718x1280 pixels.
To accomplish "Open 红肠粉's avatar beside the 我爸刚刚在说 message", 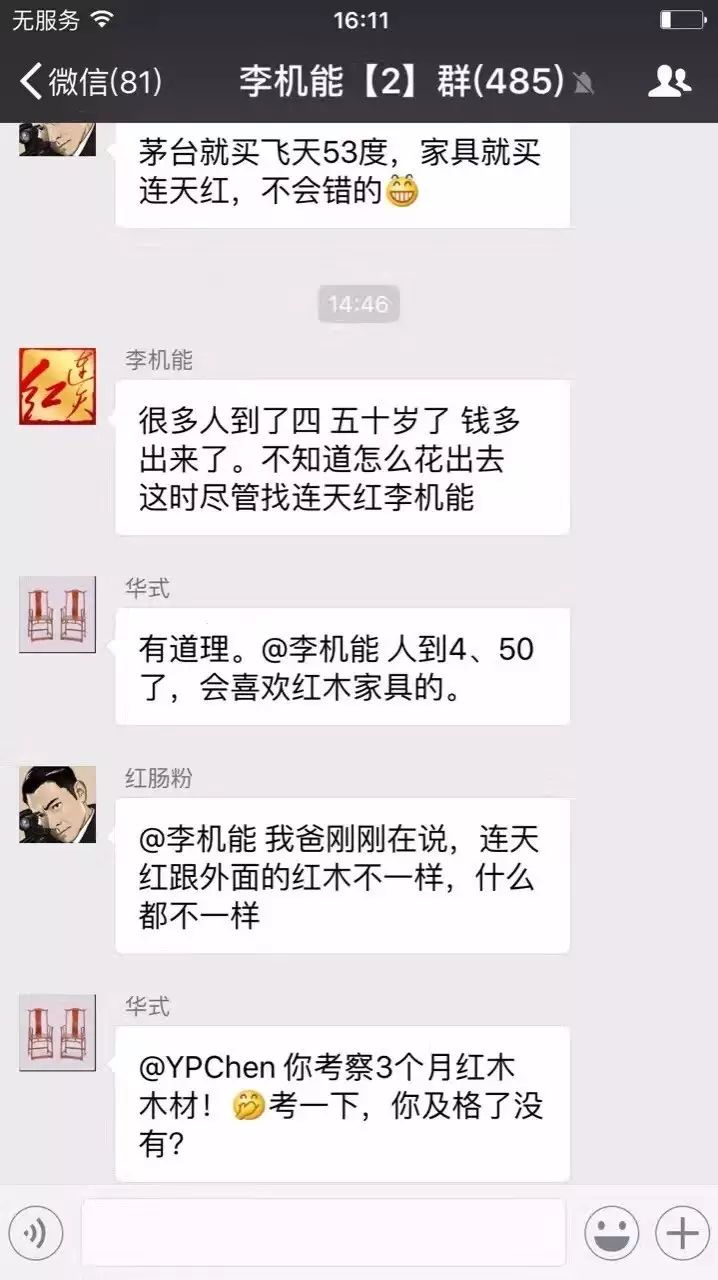I will click(58, 804).
